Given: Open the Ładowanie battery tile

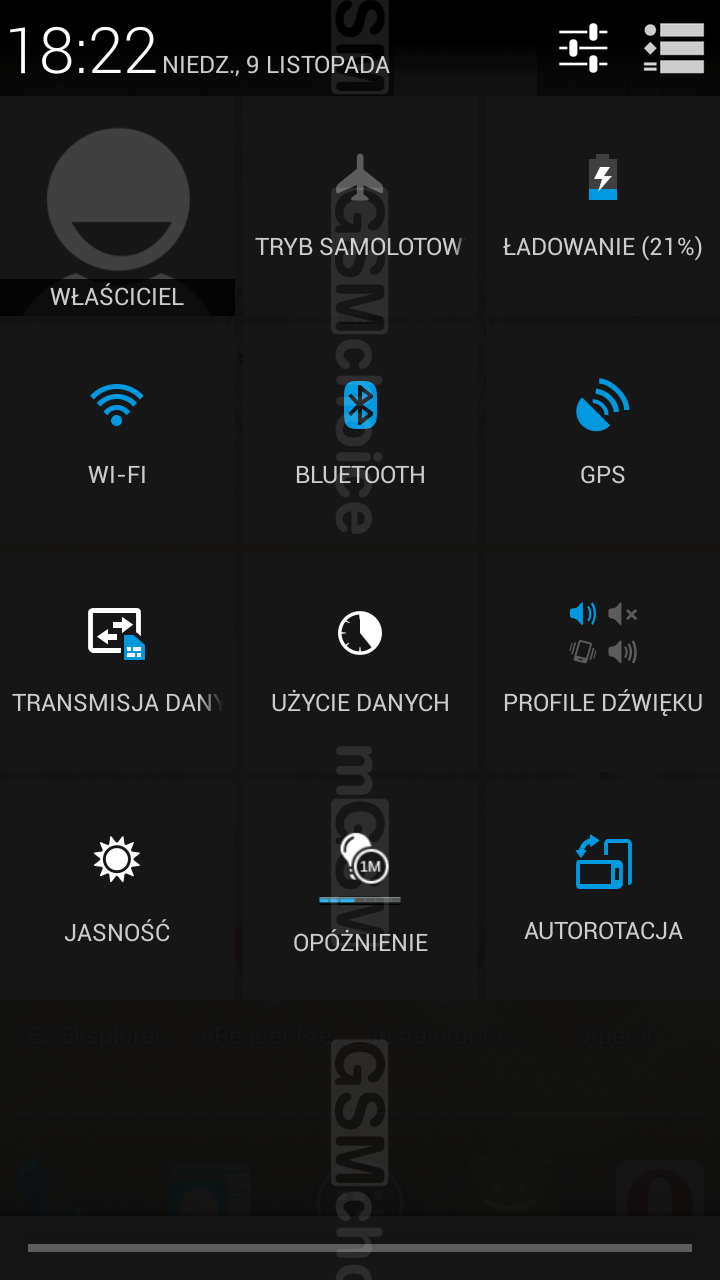Looking at the screenshot, I should click(x=602, y=208).
